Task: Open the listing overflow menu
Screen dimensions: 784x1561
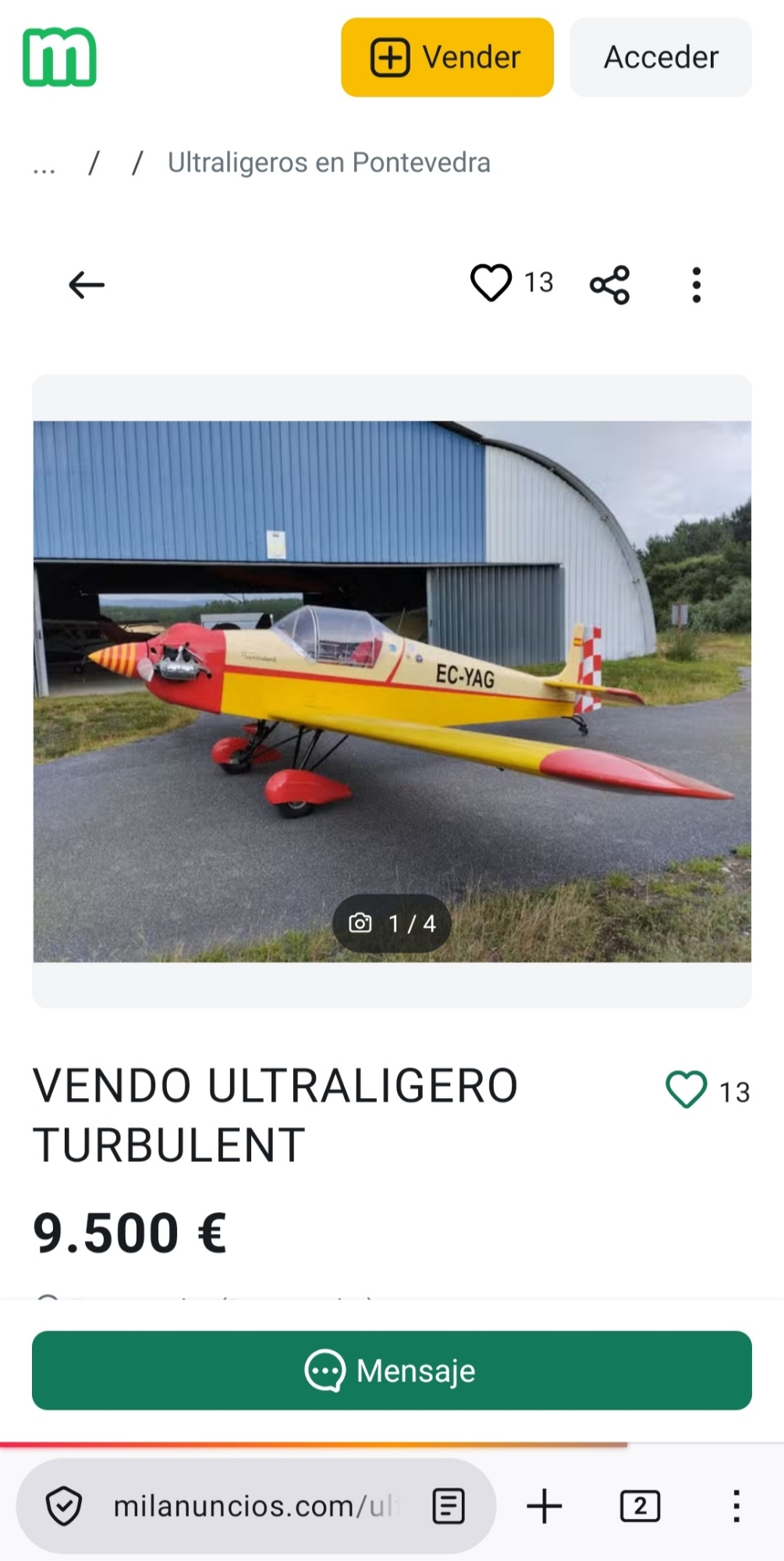Action: tap(697, 285)
